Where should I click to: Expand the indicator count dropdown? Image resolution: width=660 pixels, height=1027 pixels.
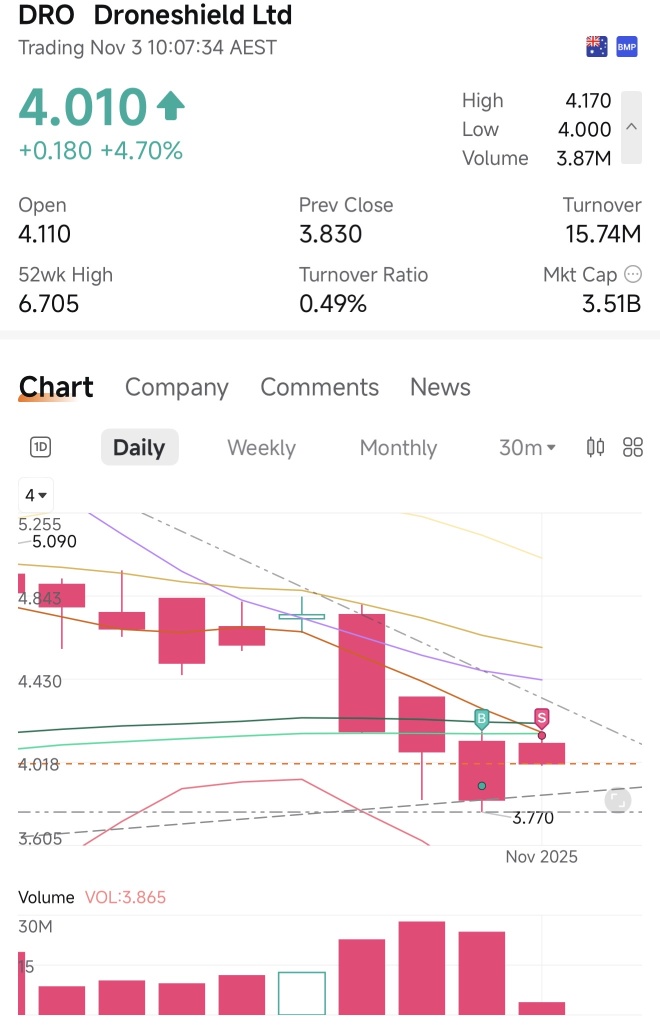(37, 495)
